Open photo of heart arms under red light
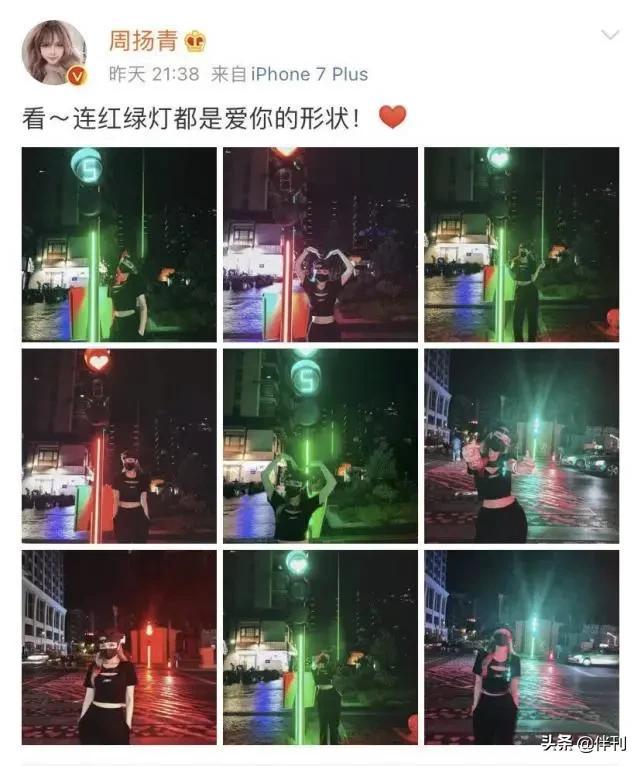The height and width of the screenshot is (766, 641). tap(320, 244)
